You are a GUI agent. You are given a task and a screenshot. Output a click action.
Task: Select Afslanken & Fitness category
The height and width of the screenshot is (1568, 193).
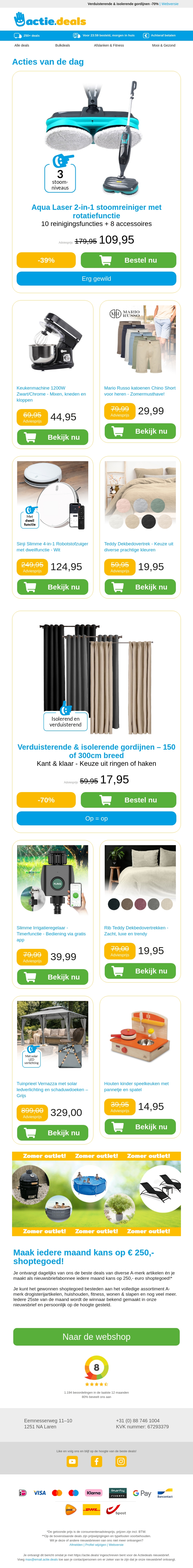(109, 45)
